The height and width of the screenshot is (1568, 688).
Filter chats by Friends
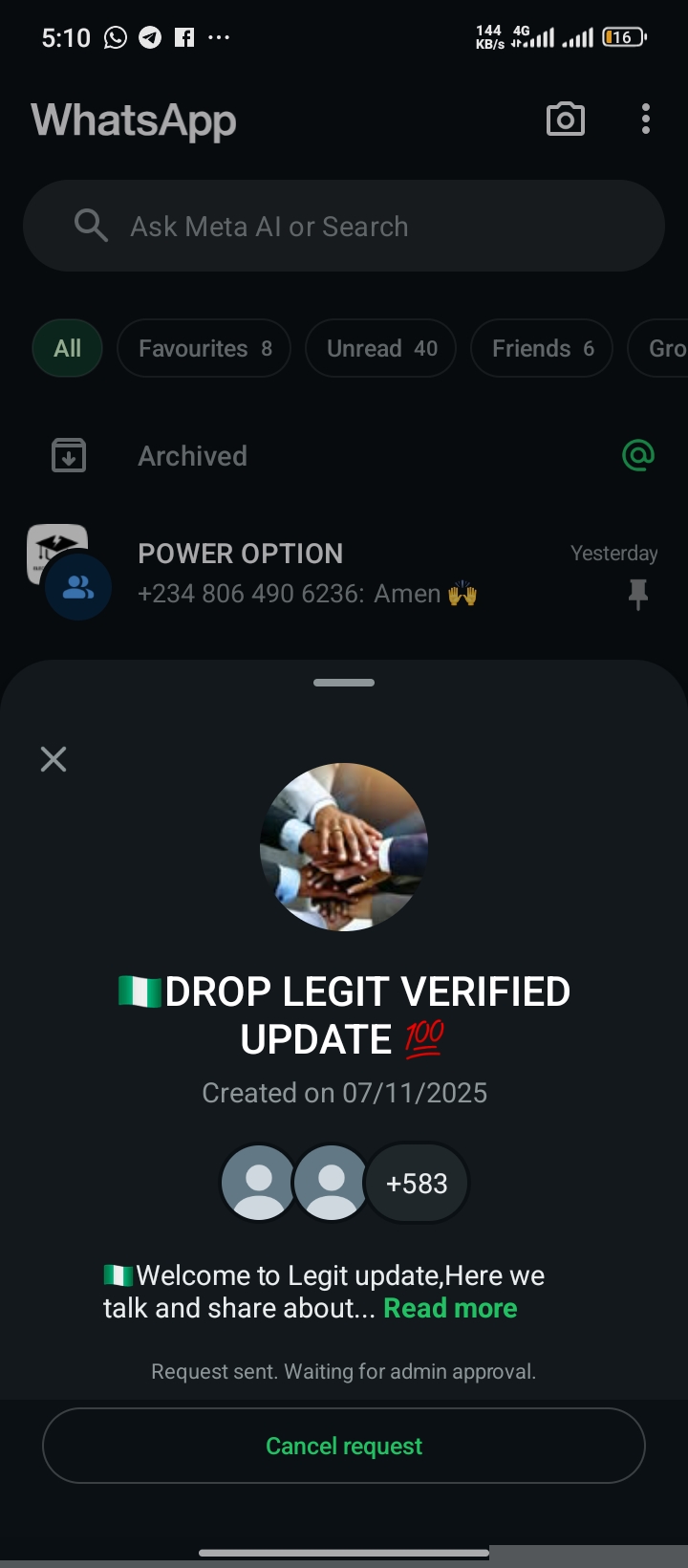pyautogui.click(x=541, y=348)
